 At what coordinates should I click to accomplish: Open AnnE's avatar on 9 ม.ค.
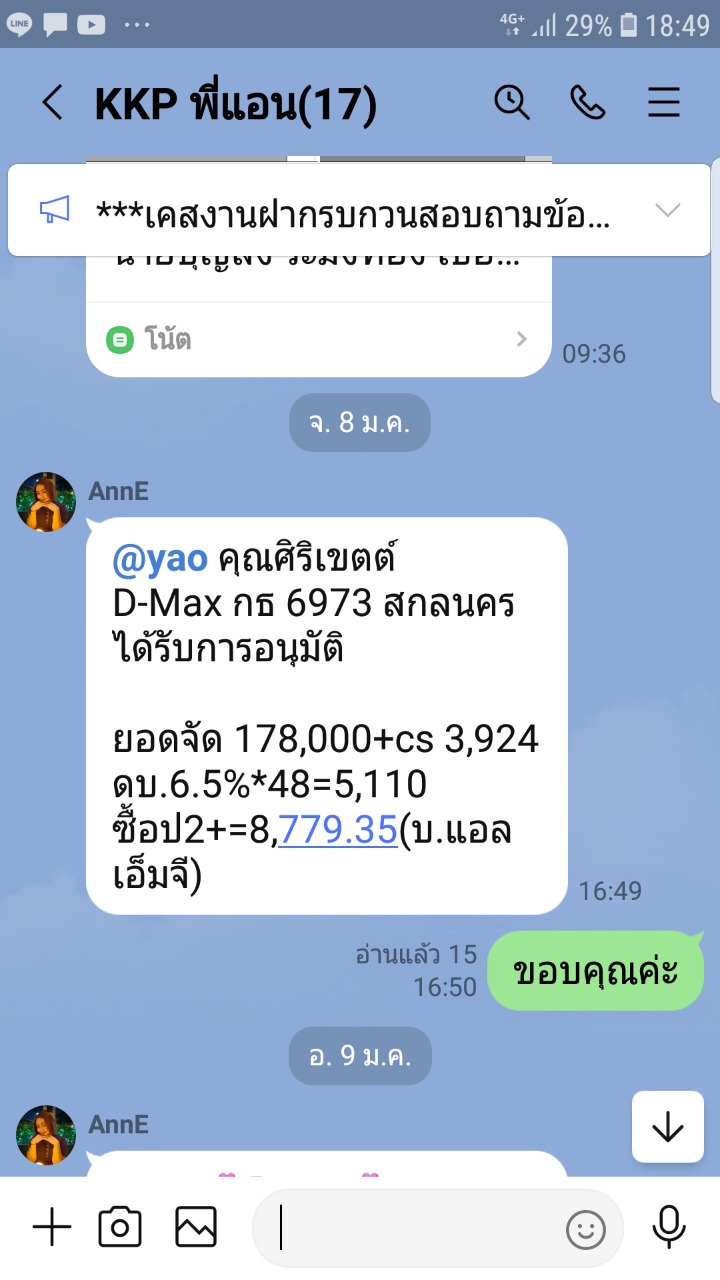pyautogui.click(x=46, y=1136)
